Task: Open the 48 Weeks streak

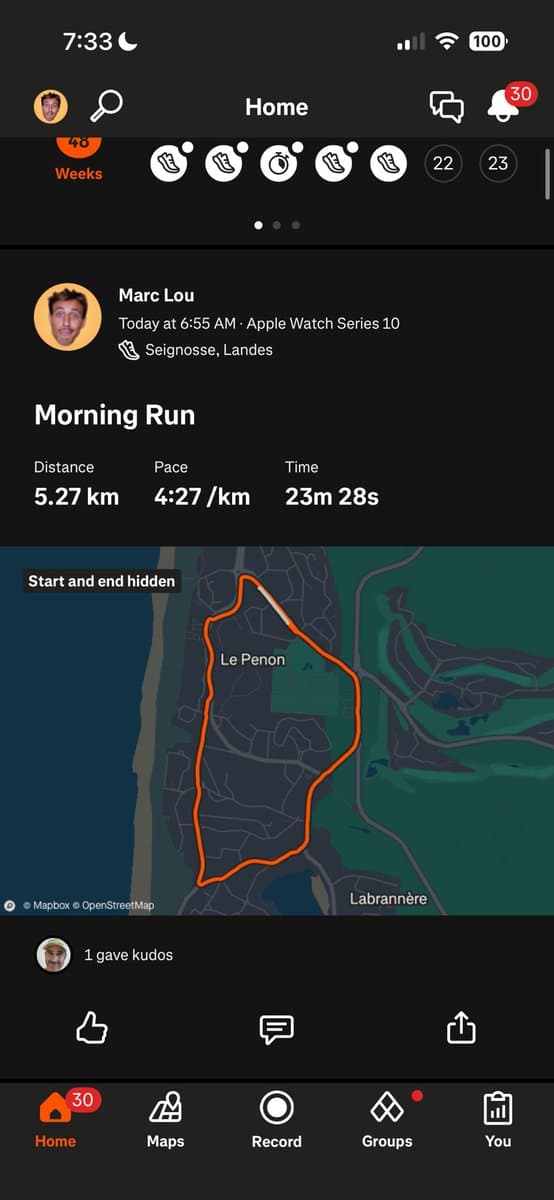Action: pos(79,160)
